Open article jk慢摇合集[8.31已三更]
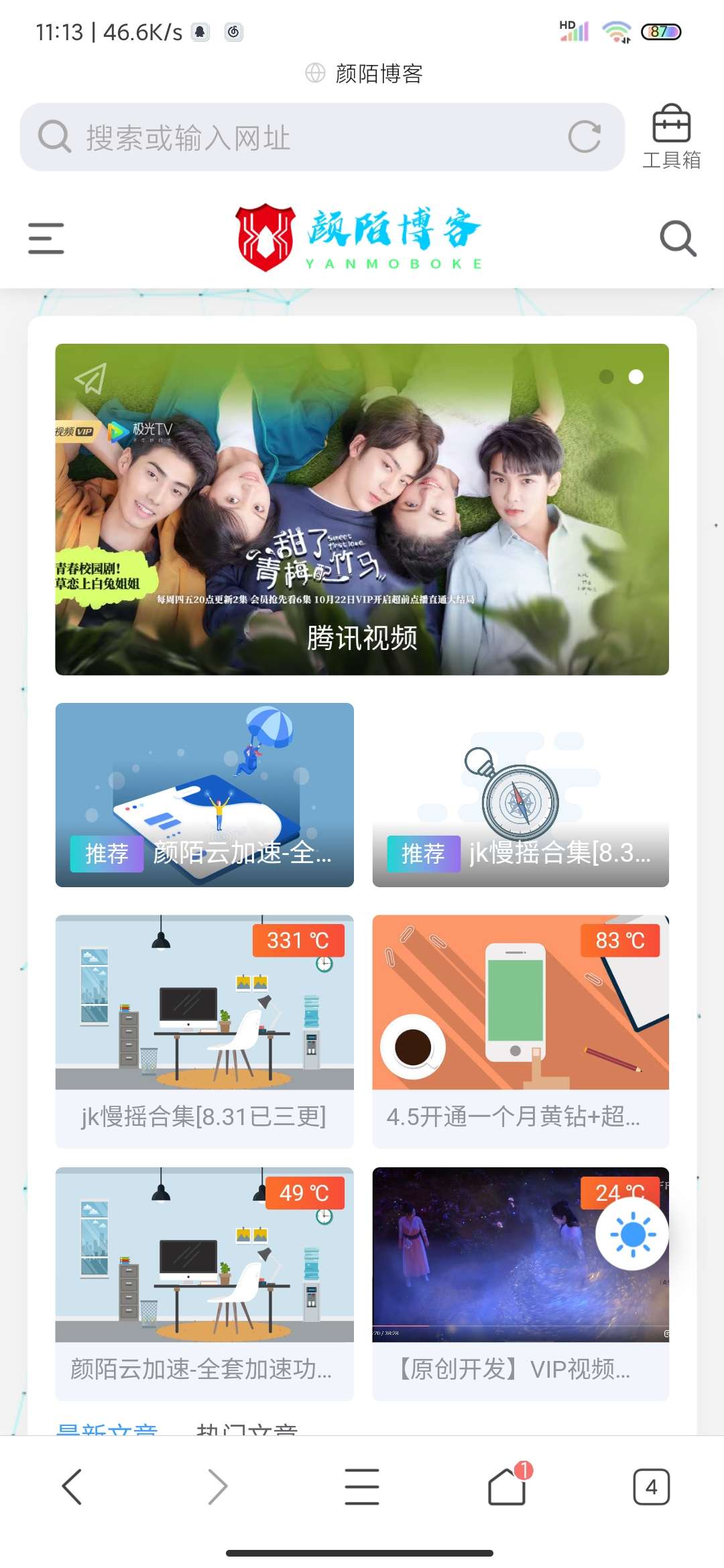This screenshot has width=724, height=1568. 204,1032
